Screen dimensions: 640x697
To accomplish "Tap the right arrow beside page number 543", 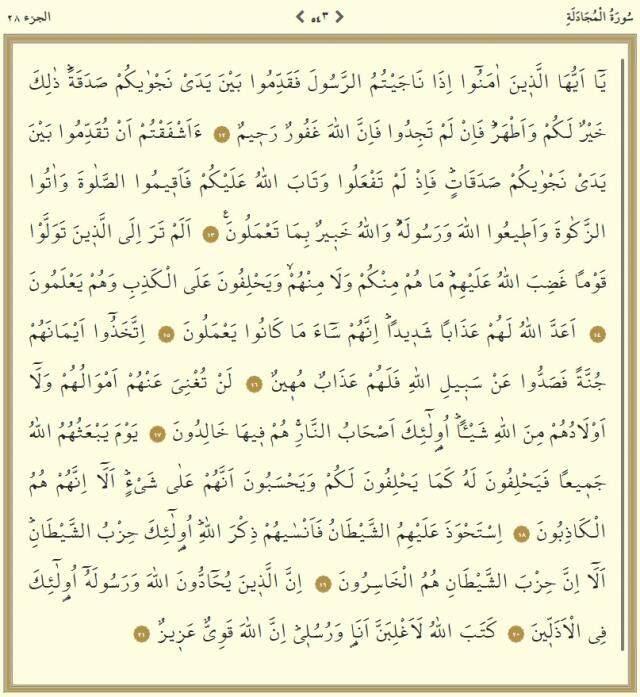I will (339, 15).
